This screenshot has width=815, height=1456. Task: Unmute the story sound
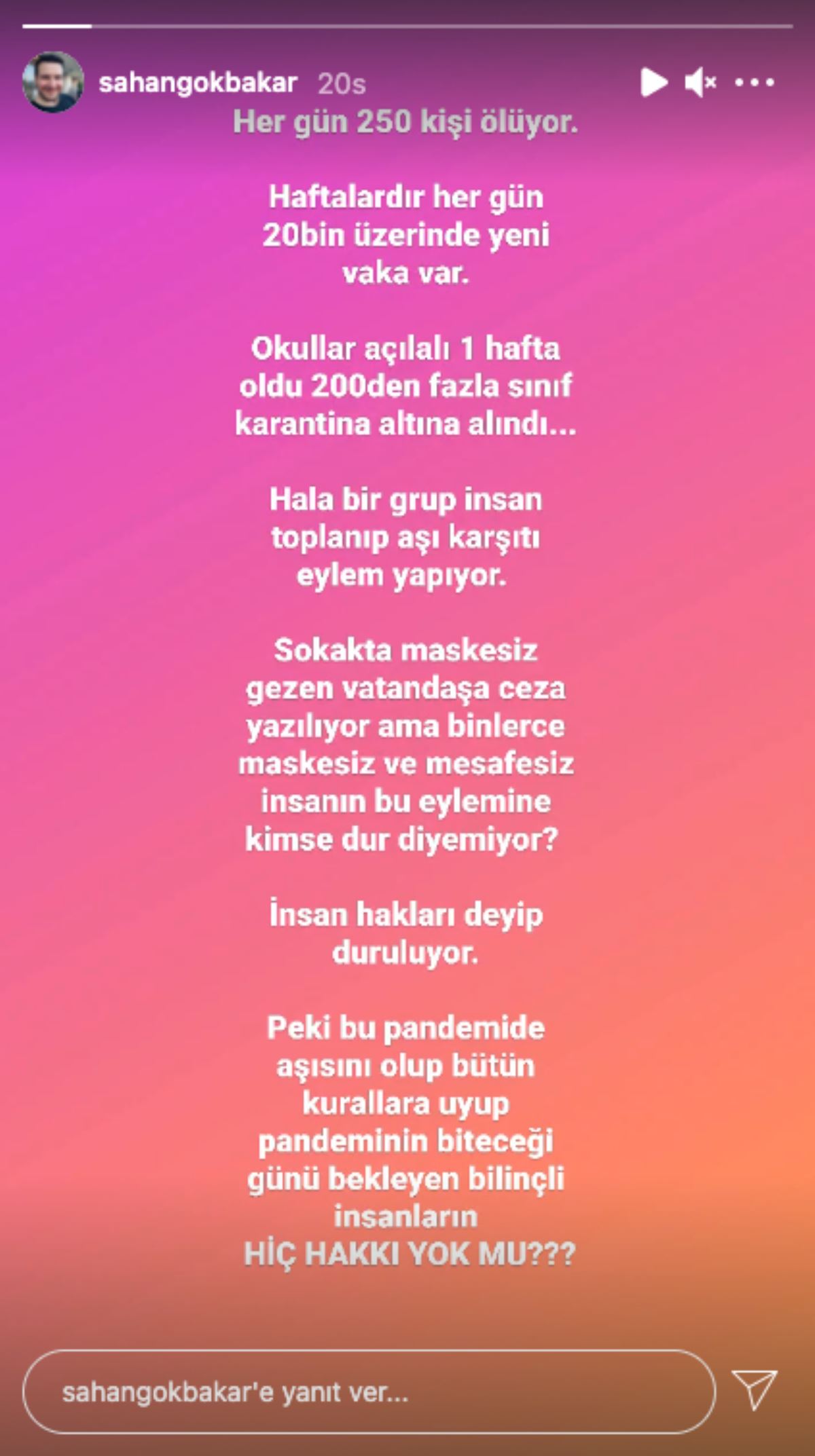click(x=700, y=83)
